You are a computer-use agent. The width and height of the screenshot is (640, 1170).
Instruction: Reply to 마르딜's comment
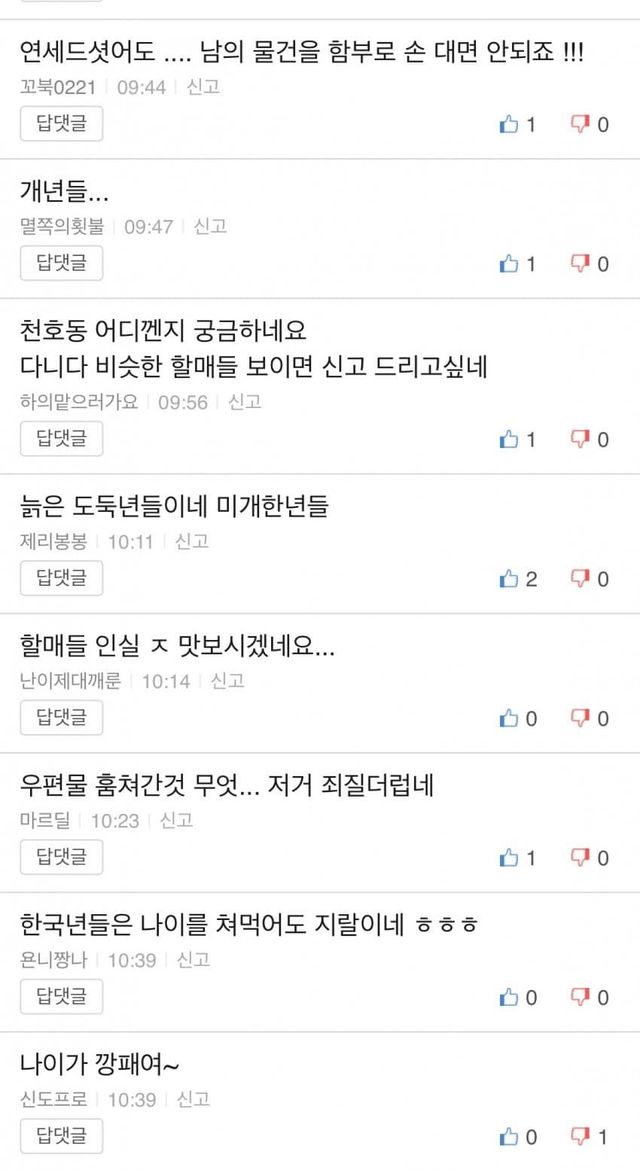coord(61,856)
